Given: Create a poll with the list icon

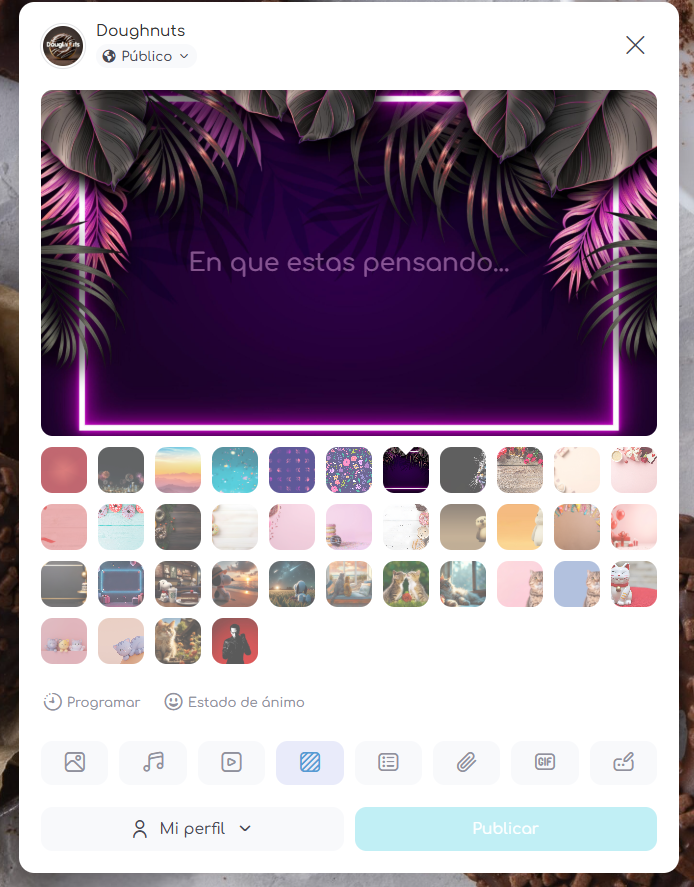Looking at the screenshot, I should 388,762.
